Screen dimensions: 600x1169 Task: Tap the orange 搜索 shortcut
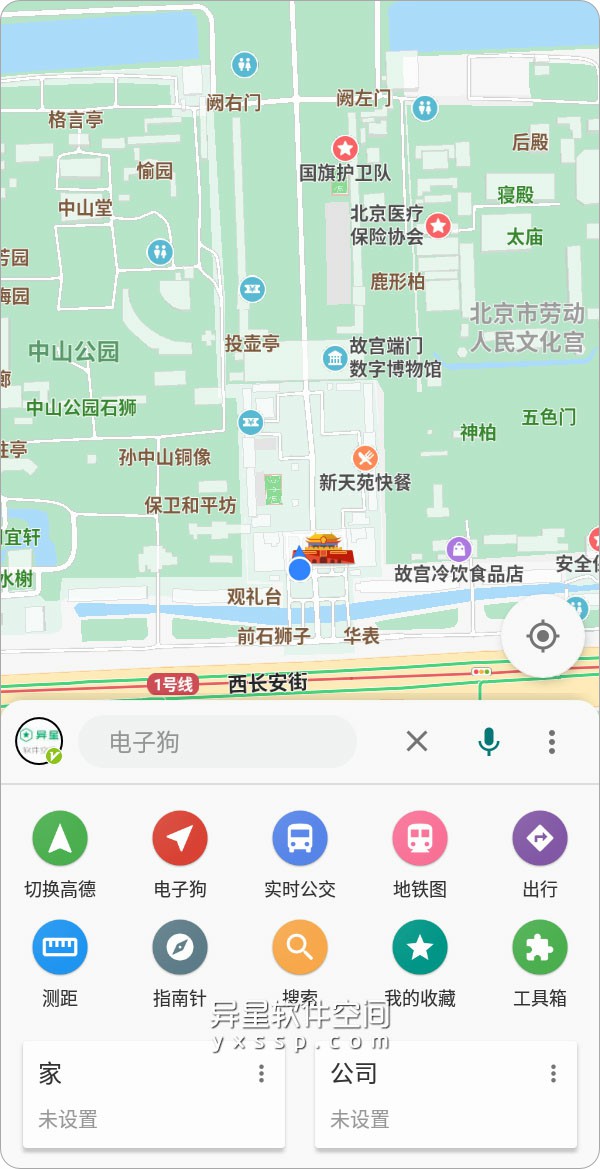[300, 964]
